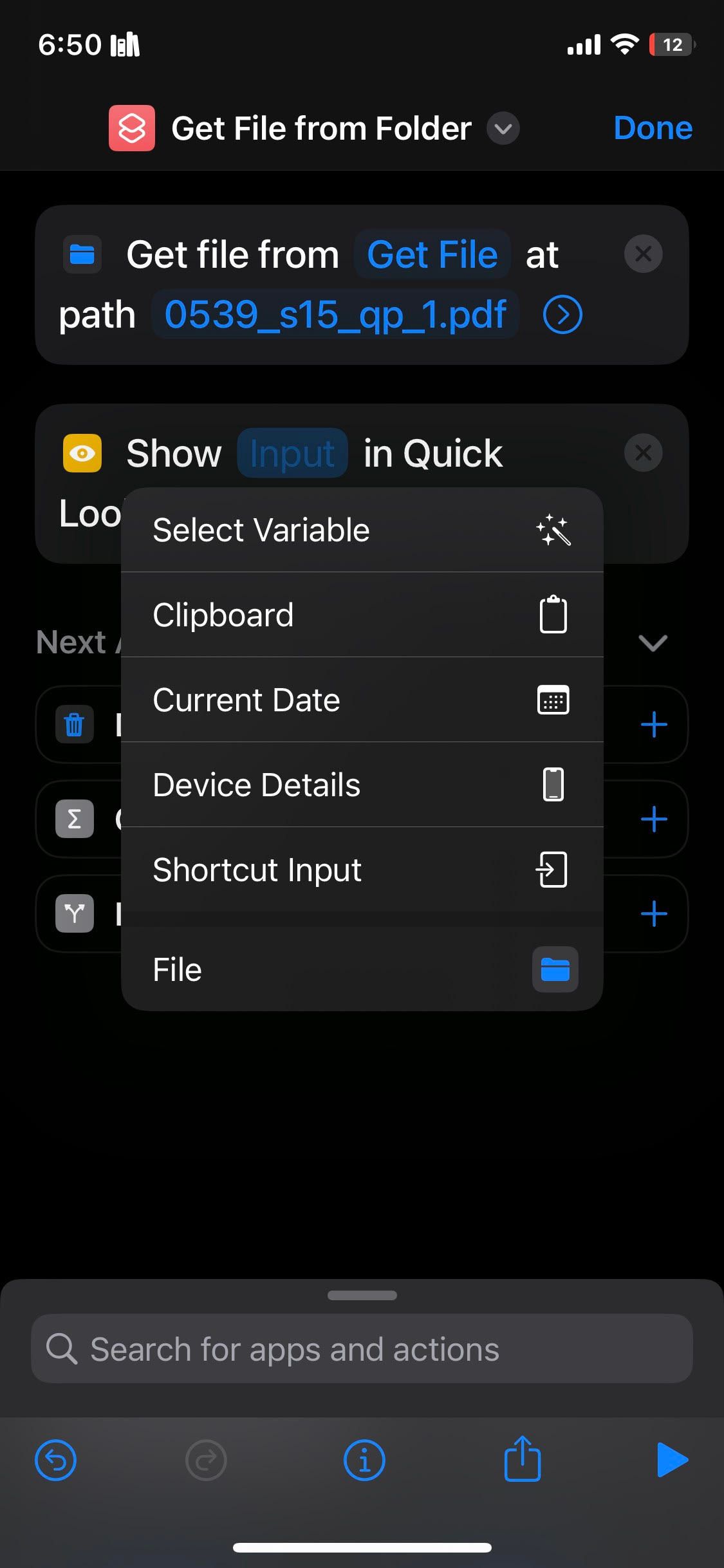Select Current Date variable
The height and width of the screenshot is (1568, 724).
(x=362, y=700)
